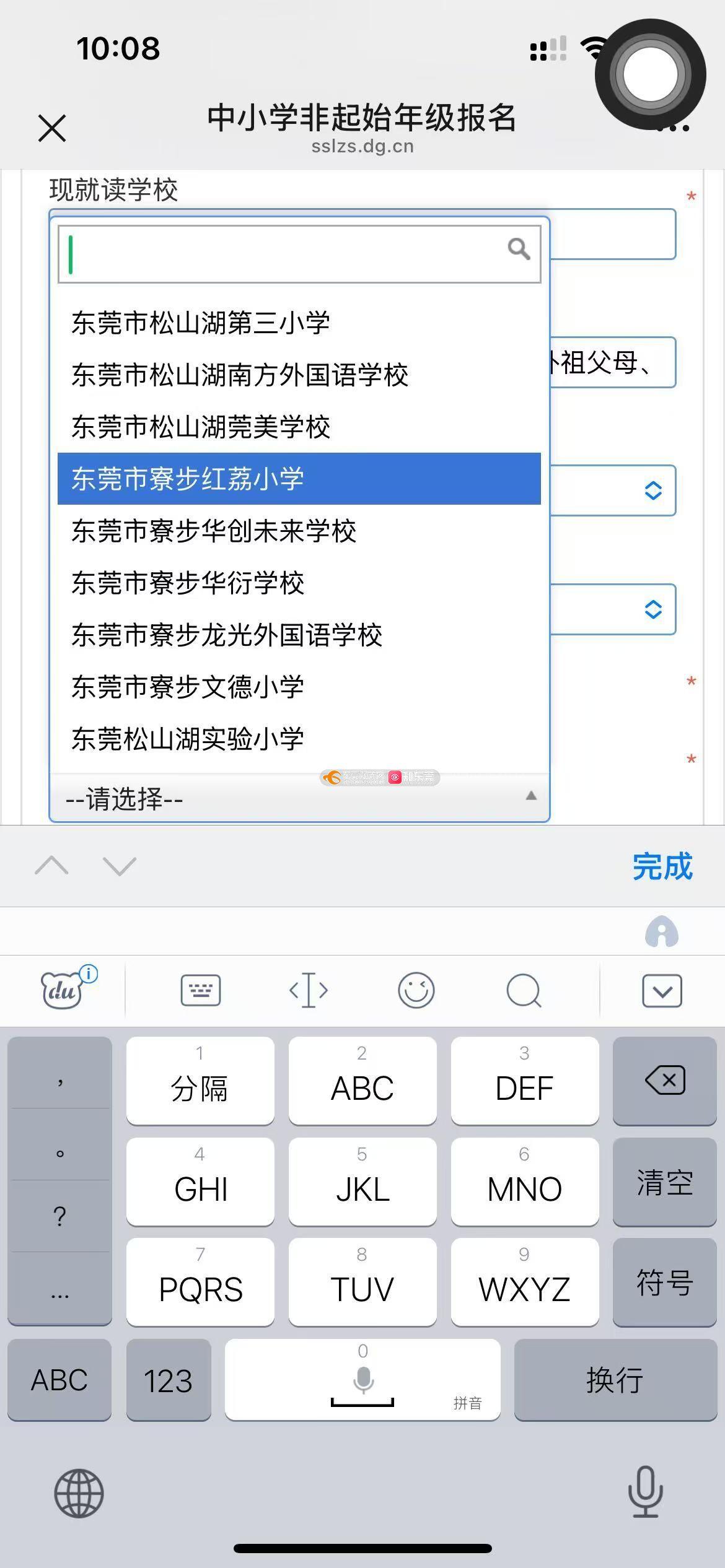Select 东莞市寮步龙光外国语学校
Viewport: 725px width, 1568px height.
226,635
